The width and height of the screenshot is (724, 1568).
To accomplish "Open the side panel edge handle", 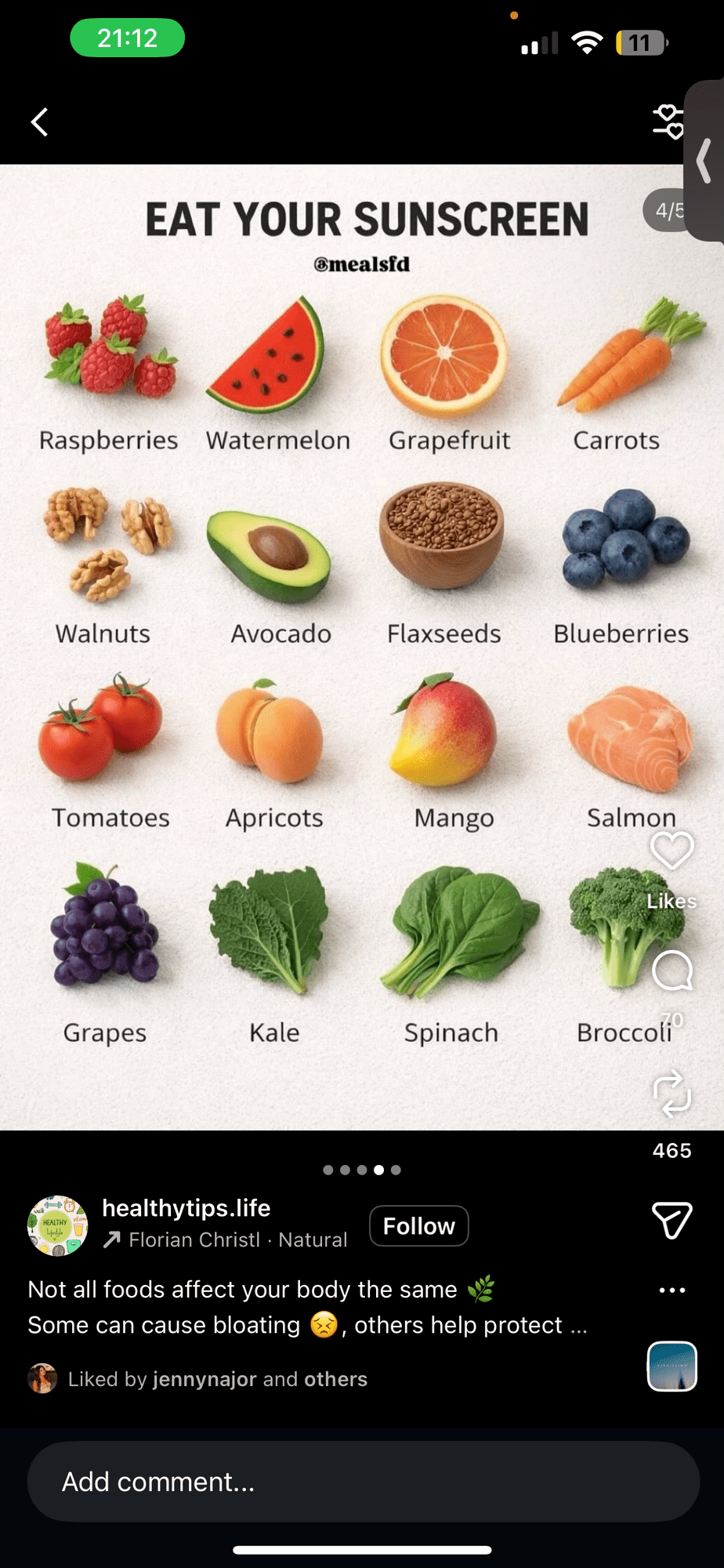I will 704,161.
